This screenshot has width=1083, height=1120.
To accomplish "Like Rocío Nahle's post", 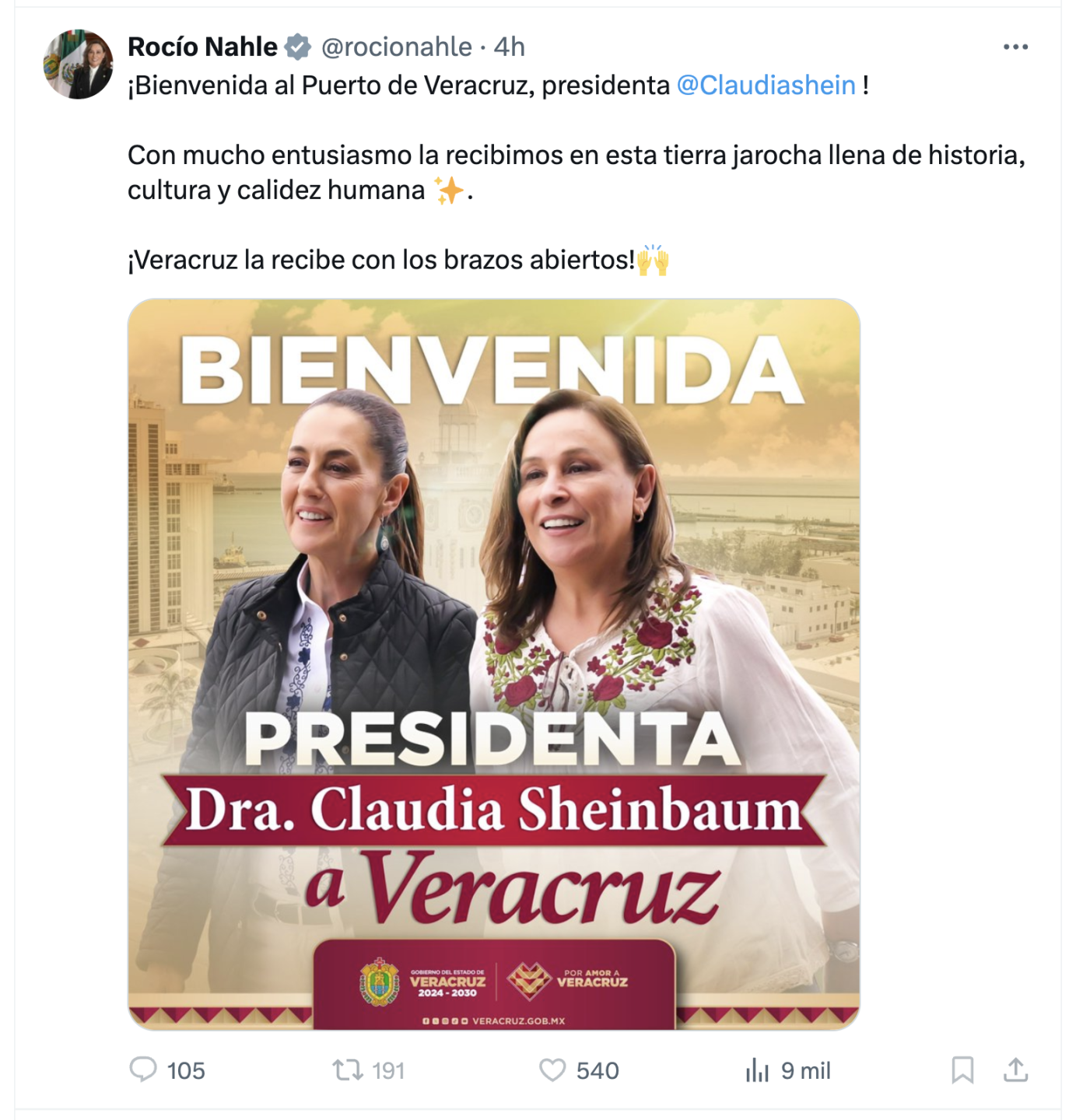I will [552, 1070].
